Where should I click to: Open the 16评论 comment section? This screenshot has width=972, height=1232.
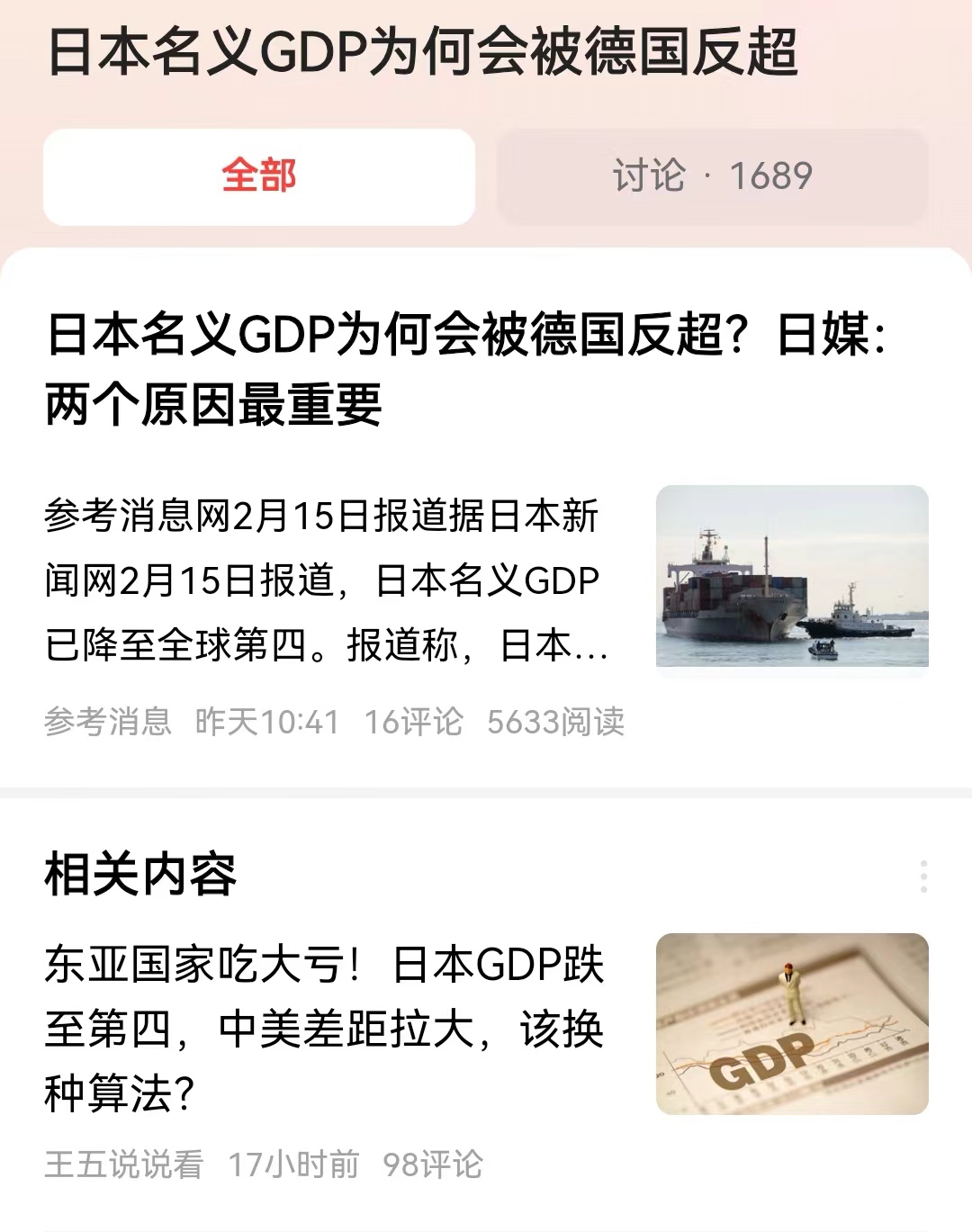(x=416, y=719)
